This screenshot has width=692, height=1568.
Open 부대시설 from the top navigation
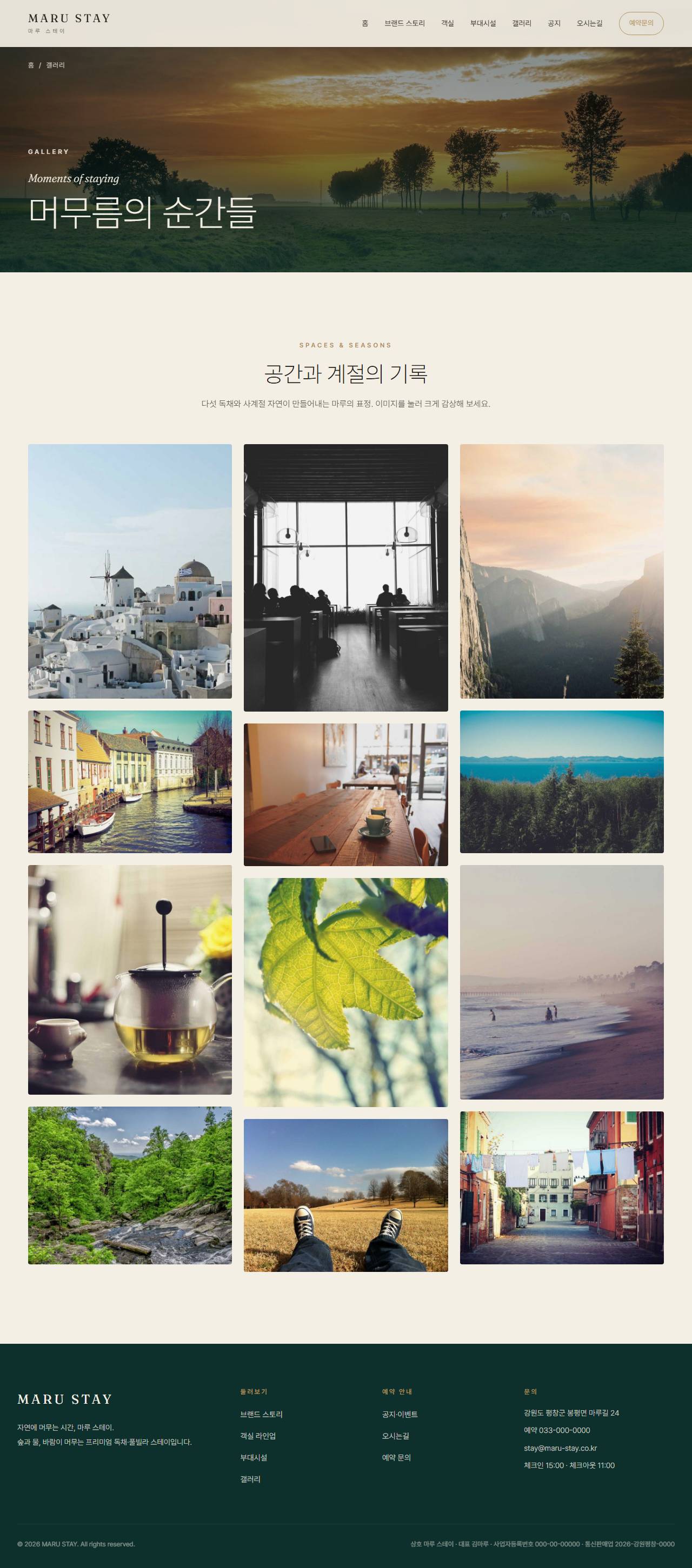click(483, 23)
